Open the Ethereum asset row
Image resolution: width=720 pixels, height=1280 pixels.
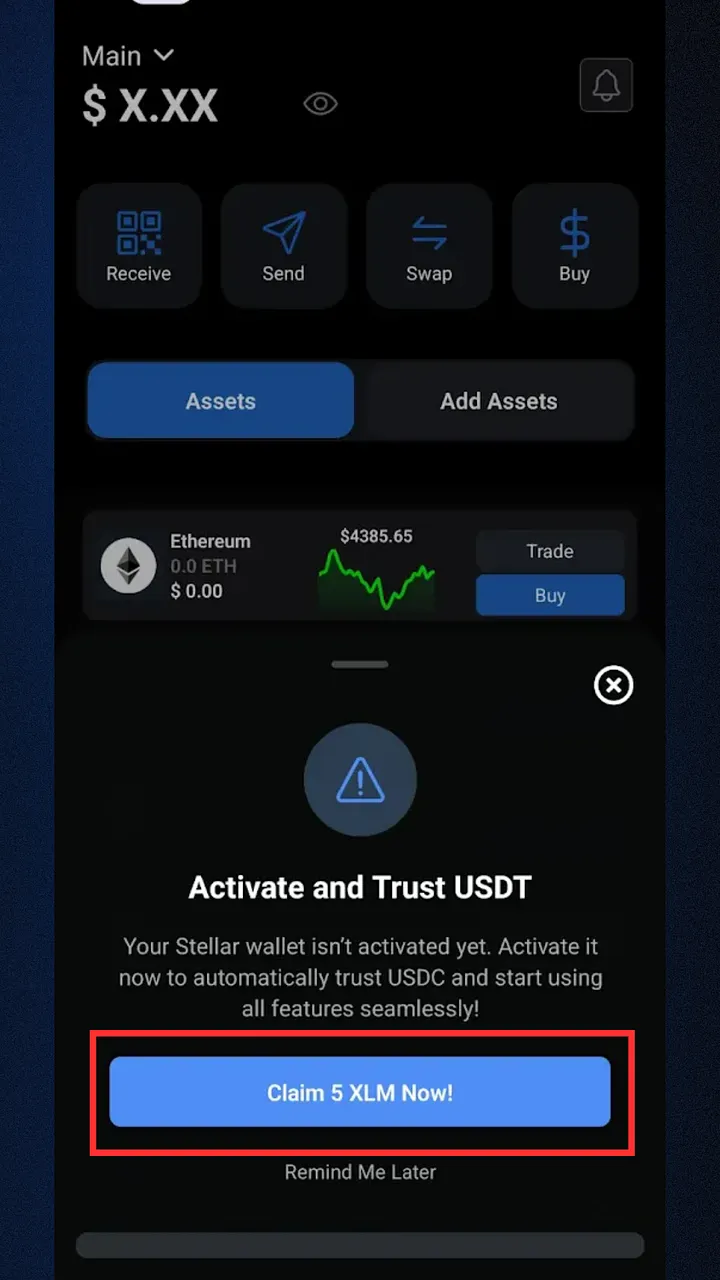pos(210,566)
